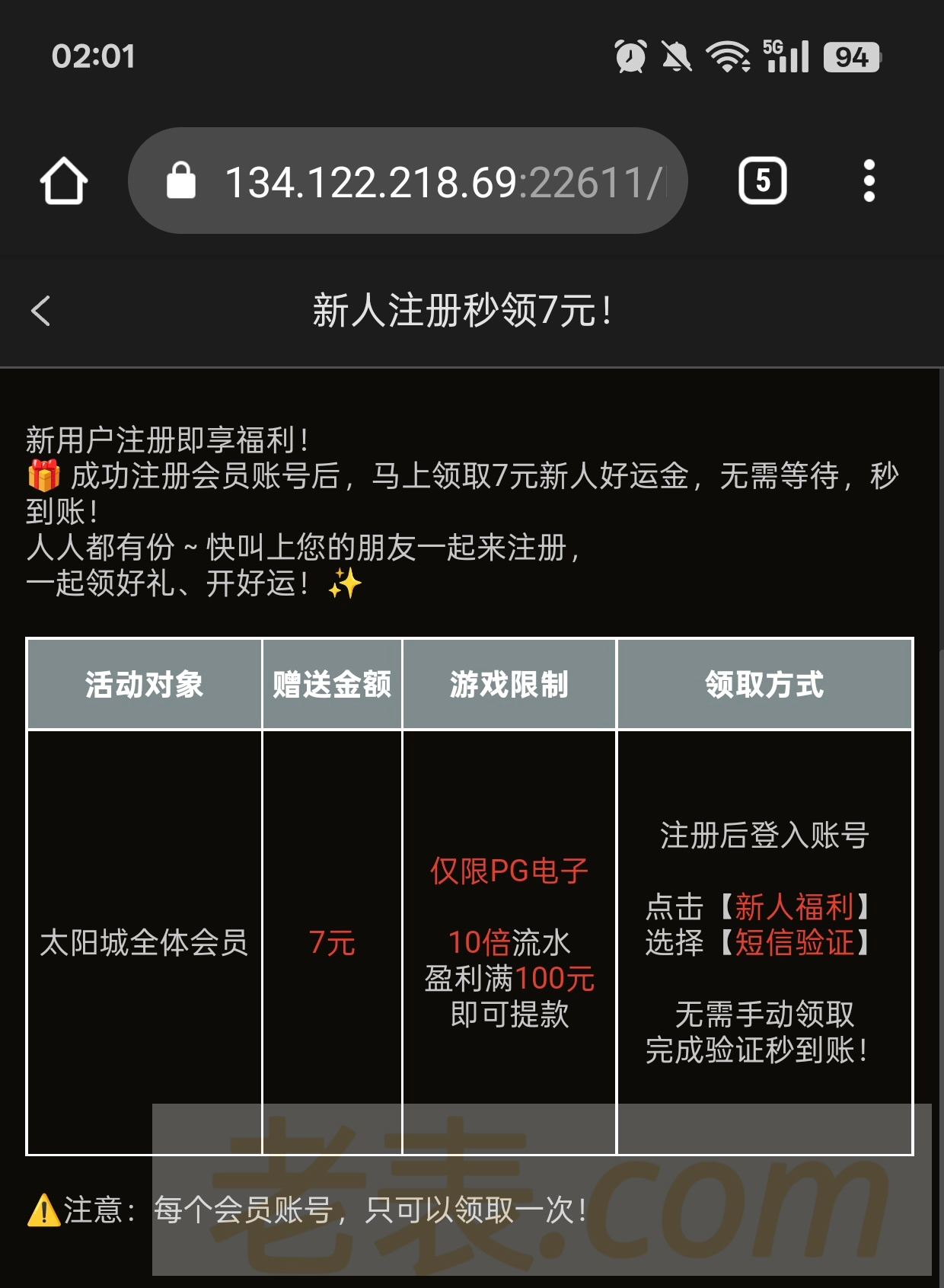Tap the address bar showing 134.122.218.69
This screenshot has width=944, height=1288.
coord(426,181)
